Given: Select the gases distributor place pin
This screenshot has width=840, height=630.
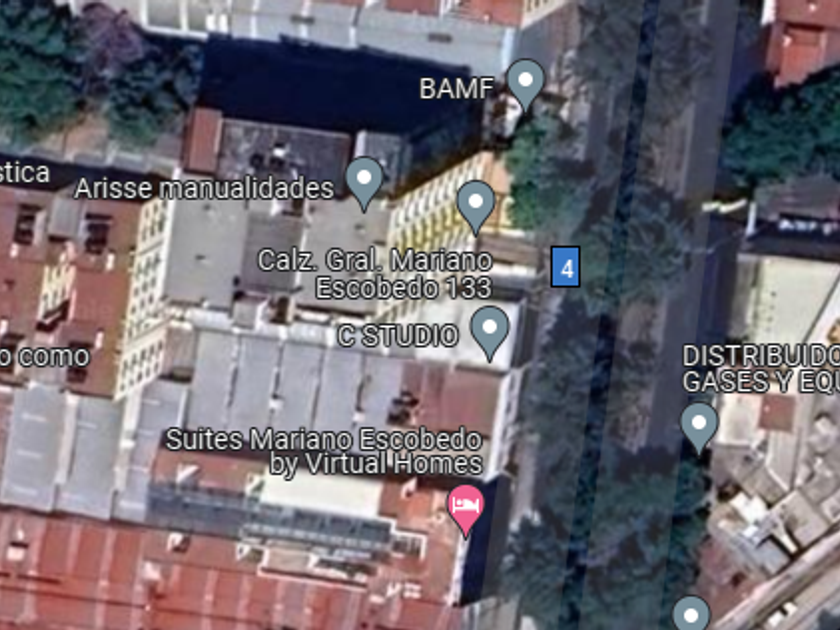Looking at the screenshot, I should tap(699, 424).
